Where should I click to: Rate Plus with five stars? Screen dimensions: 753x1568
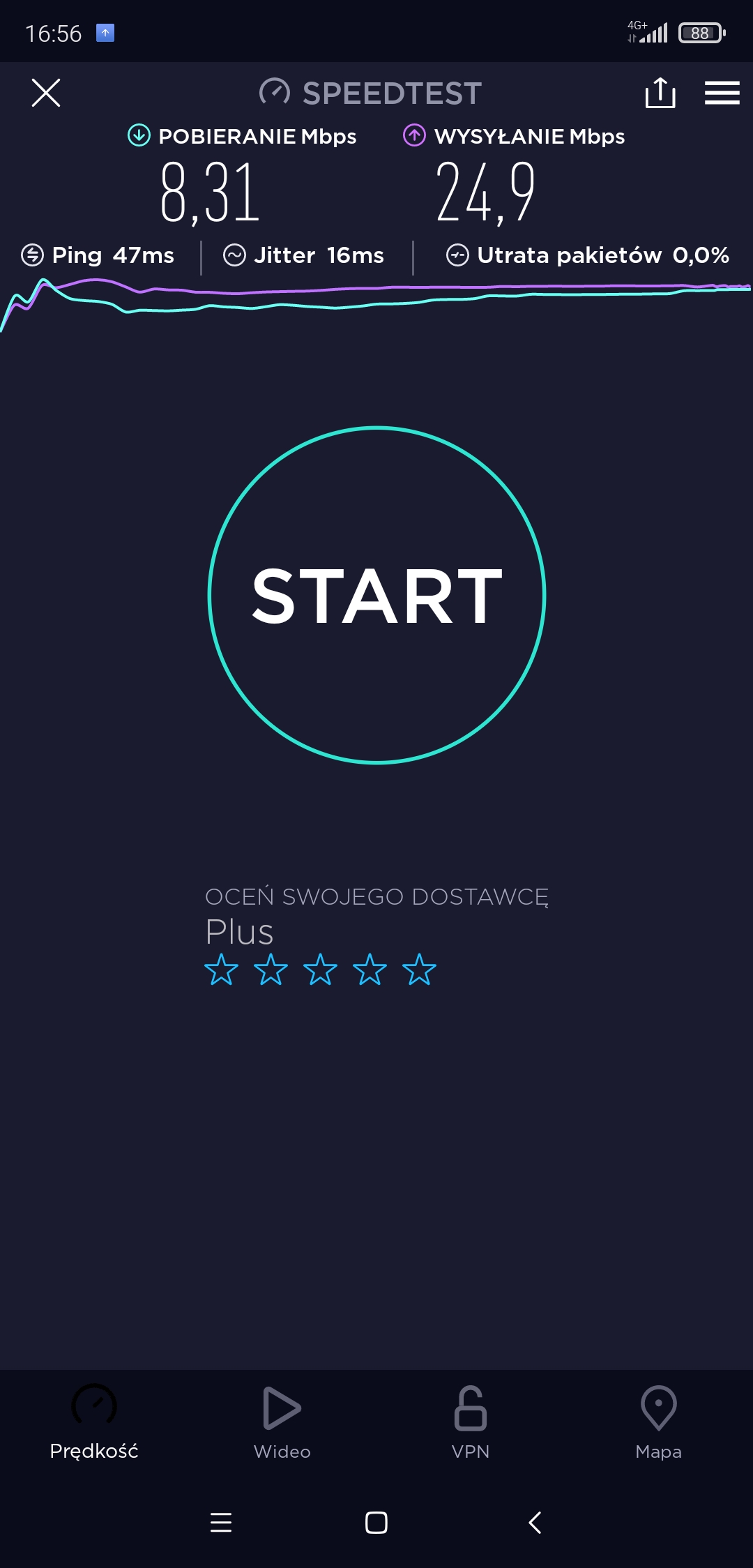click(x=419, y=970)
